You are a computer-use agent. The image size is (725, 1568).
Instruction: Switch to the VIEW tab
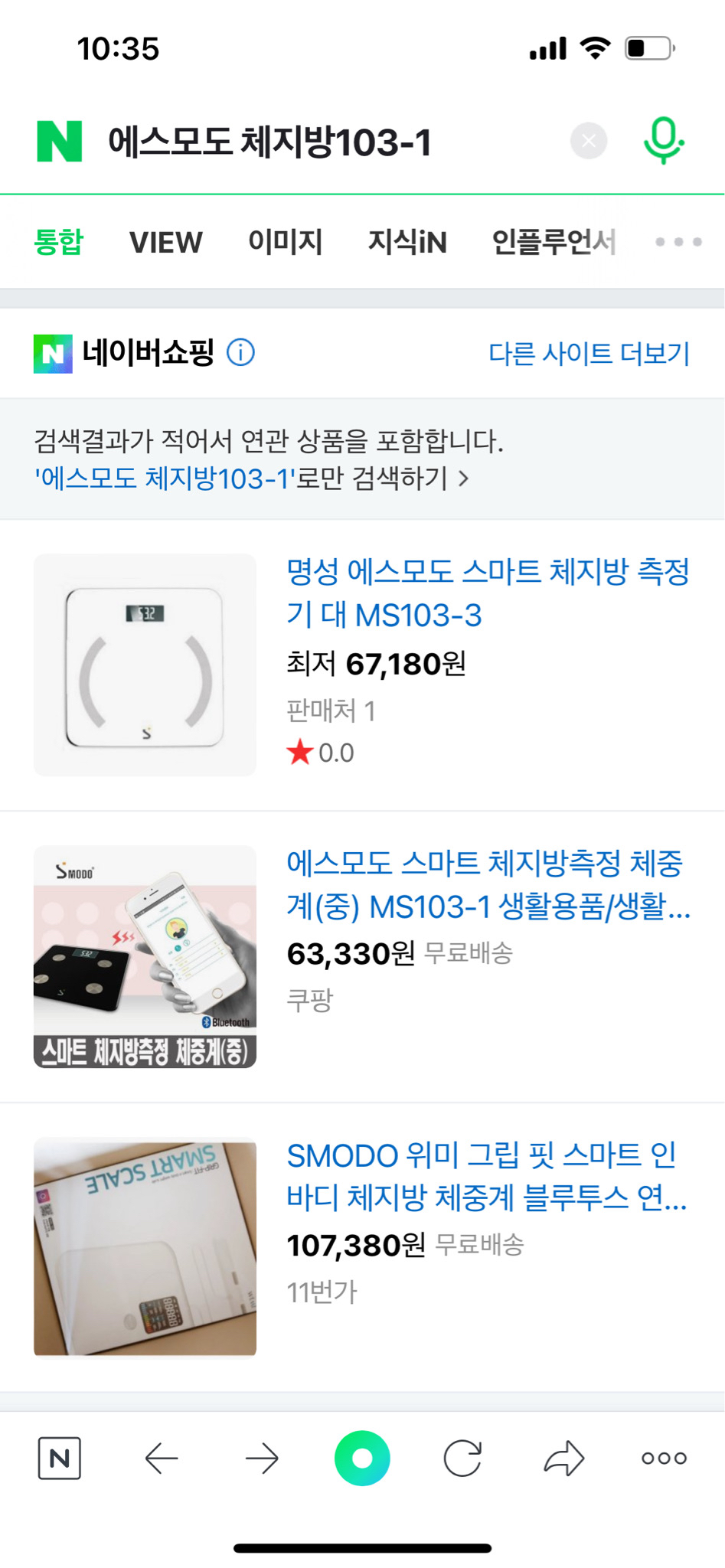coord(165,242)
